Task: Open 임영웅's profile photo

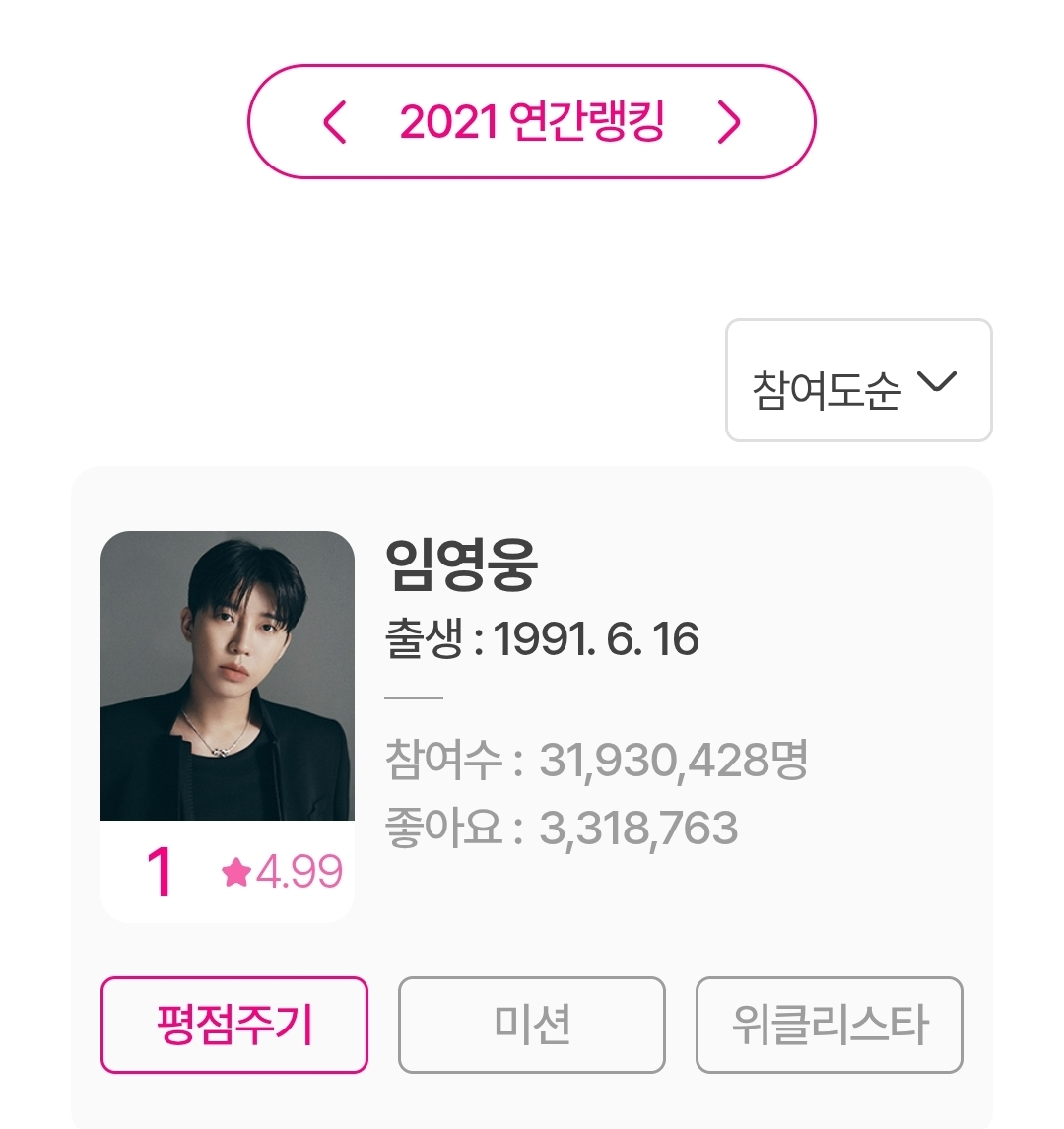Action: [228, 676]
